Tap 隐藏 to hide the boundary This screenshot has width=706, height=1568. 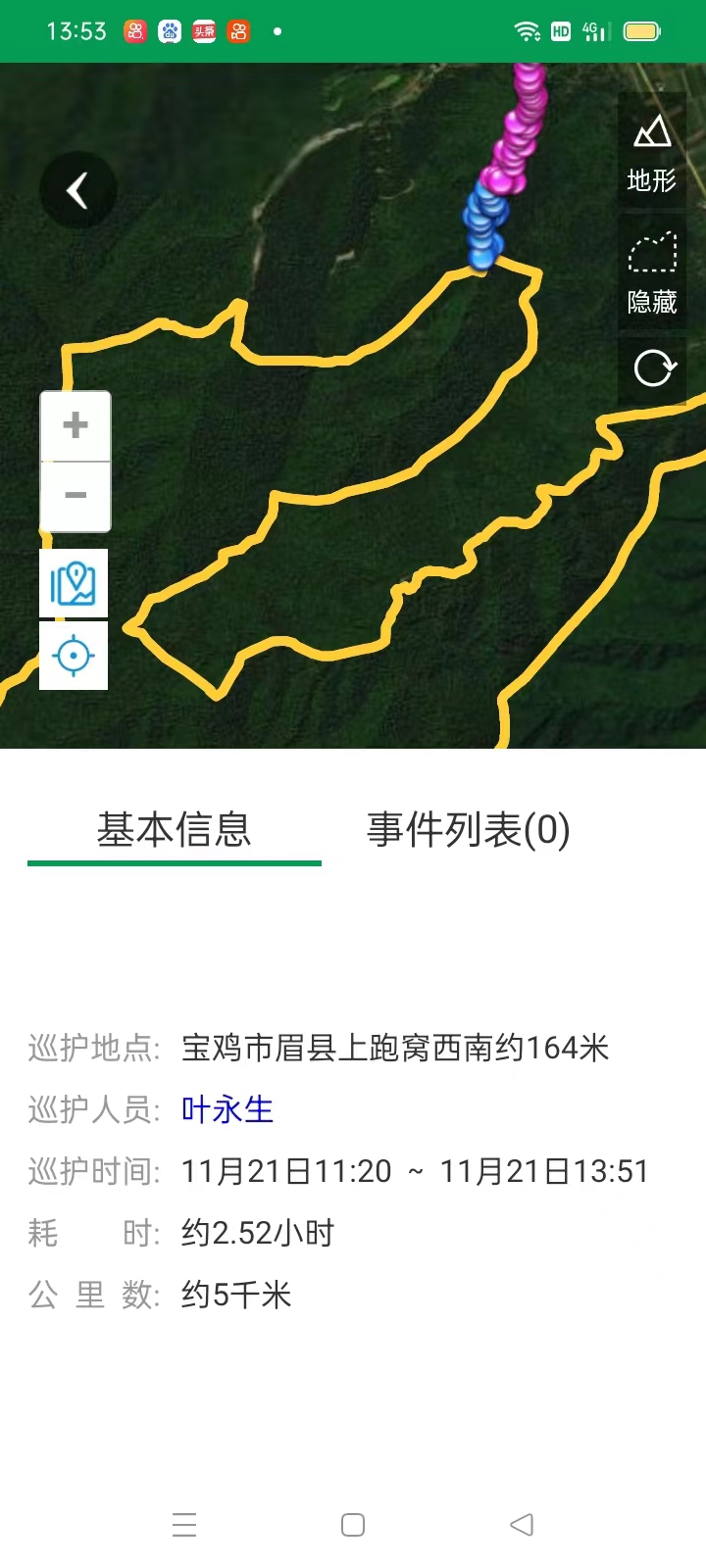[x=652, y=273]
